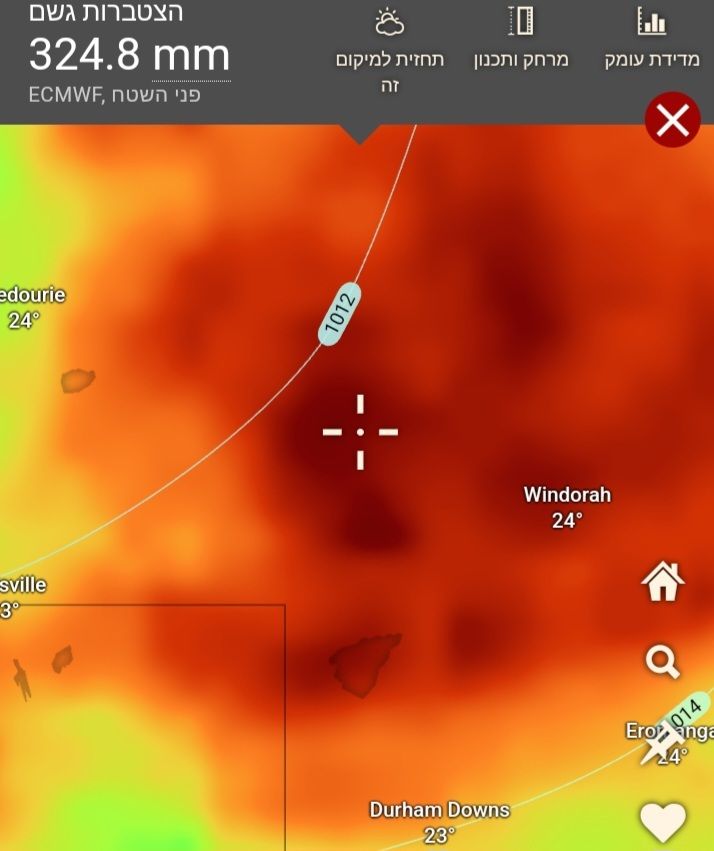Viewport: 714px width, 851px height.
Task: Open the depth measurement tool
Action: (651, 40)
